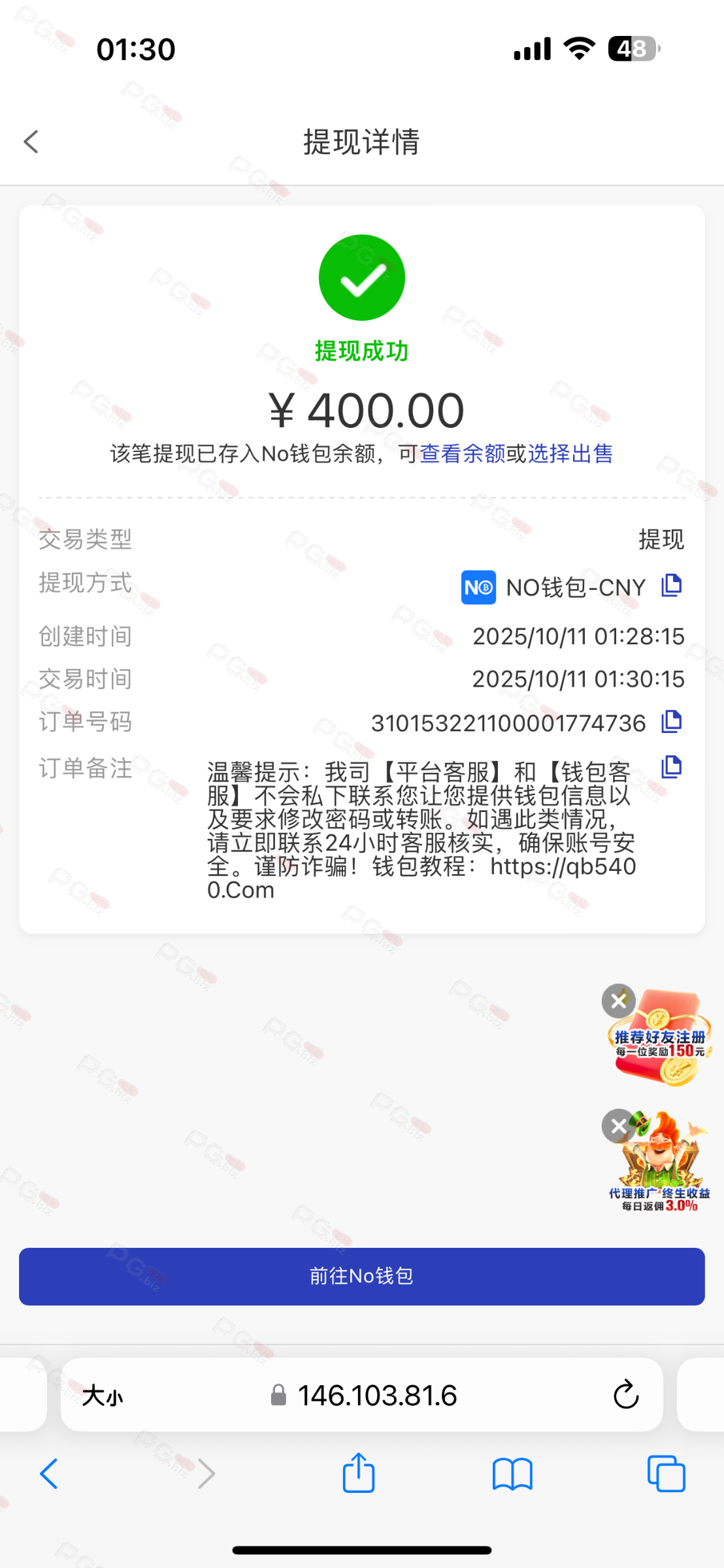This screenshot has width=724, height=1568.
Task: Open the 查看余额 link
Action: click(462, 453)
